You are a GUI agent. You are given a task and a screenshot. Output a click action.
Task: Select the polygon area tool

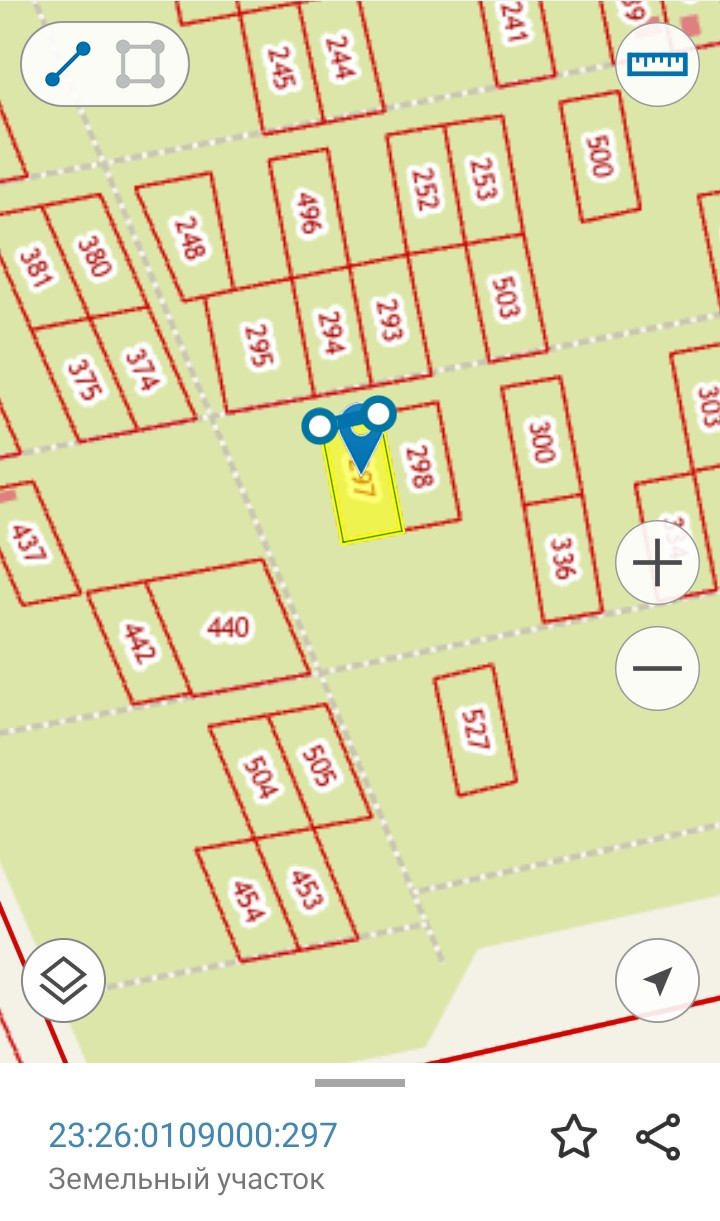point(140,64)
